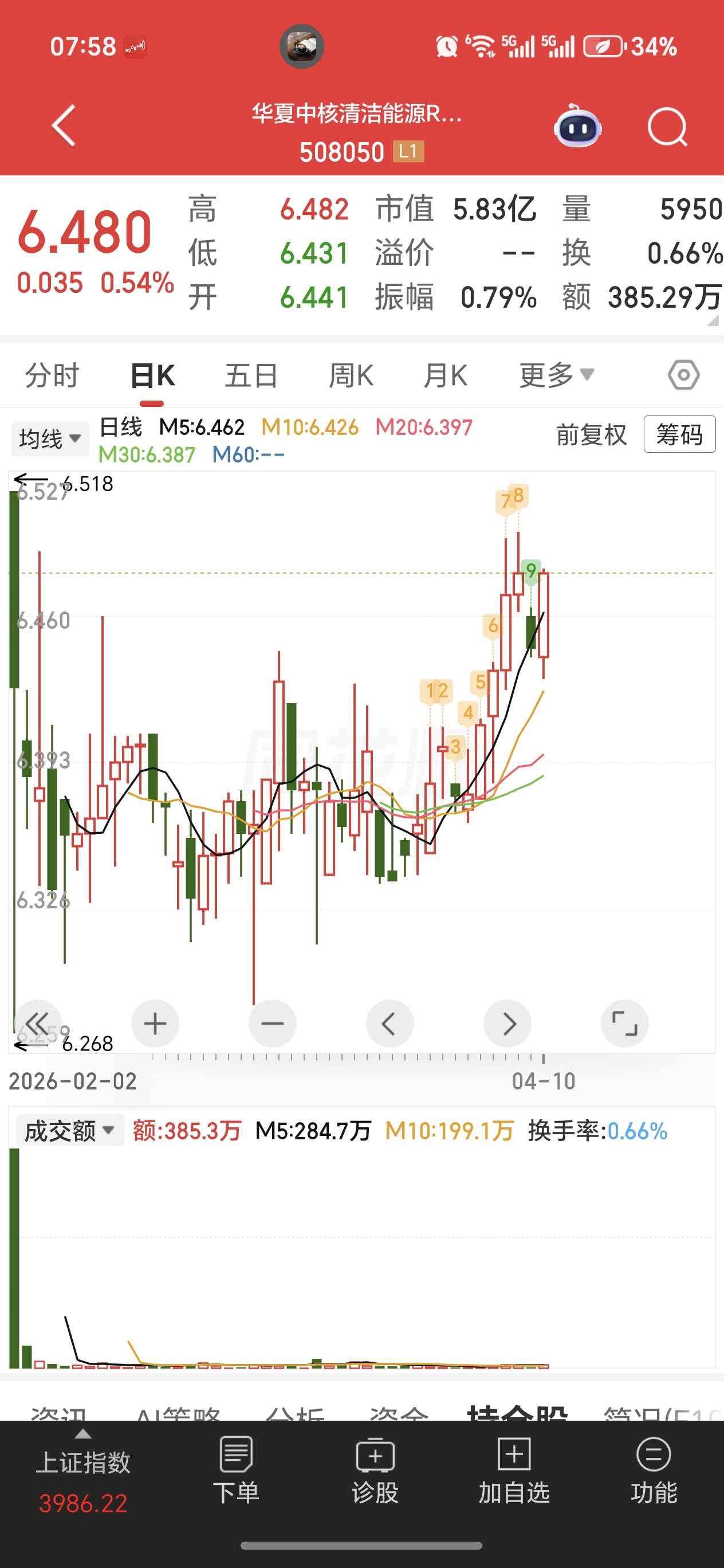This screenshot has width=724, height=1568.
Task: Expand the 更多 chart period dropdown
Action: pyautogui.click(x=556, y=375)
